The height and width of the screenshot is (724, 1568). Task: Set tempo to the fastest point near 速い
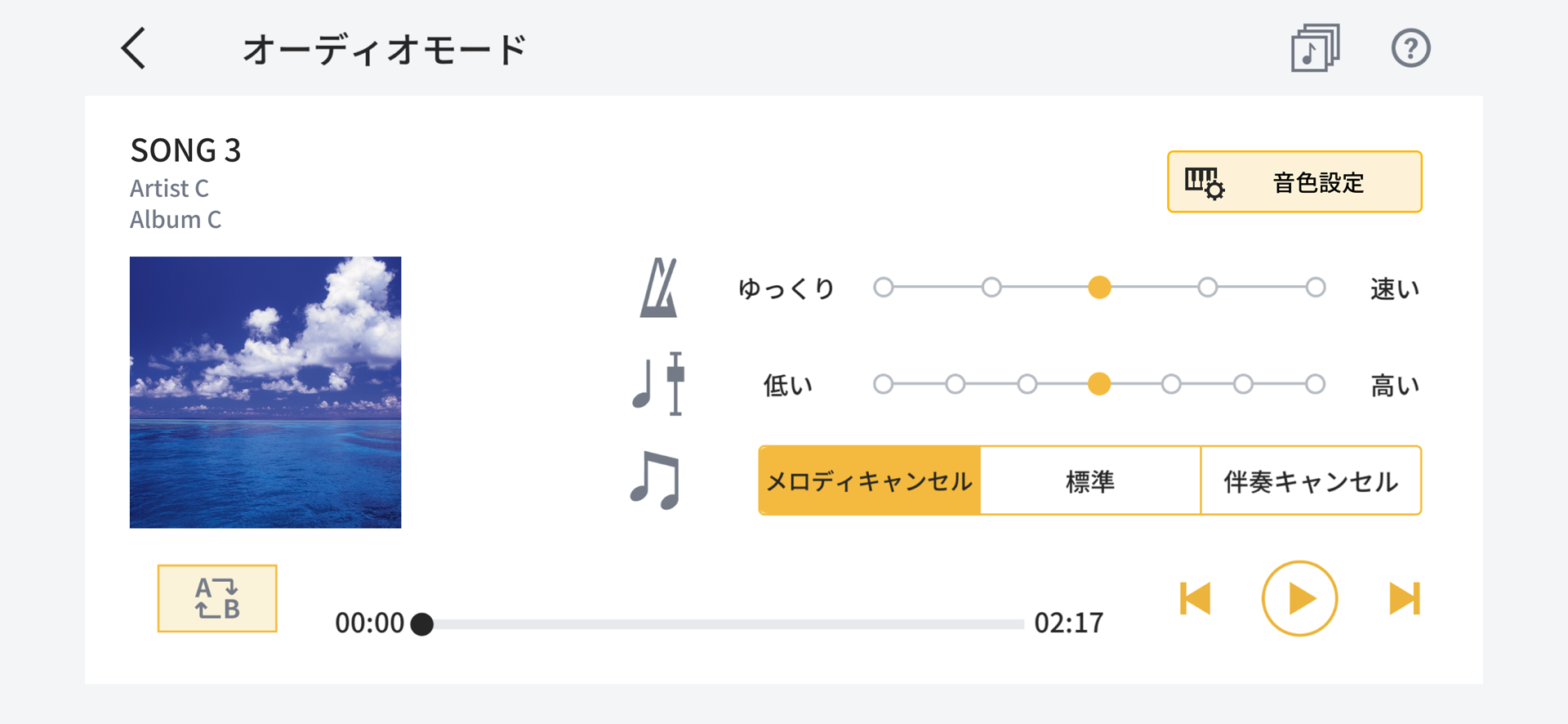coord(1315,288)
